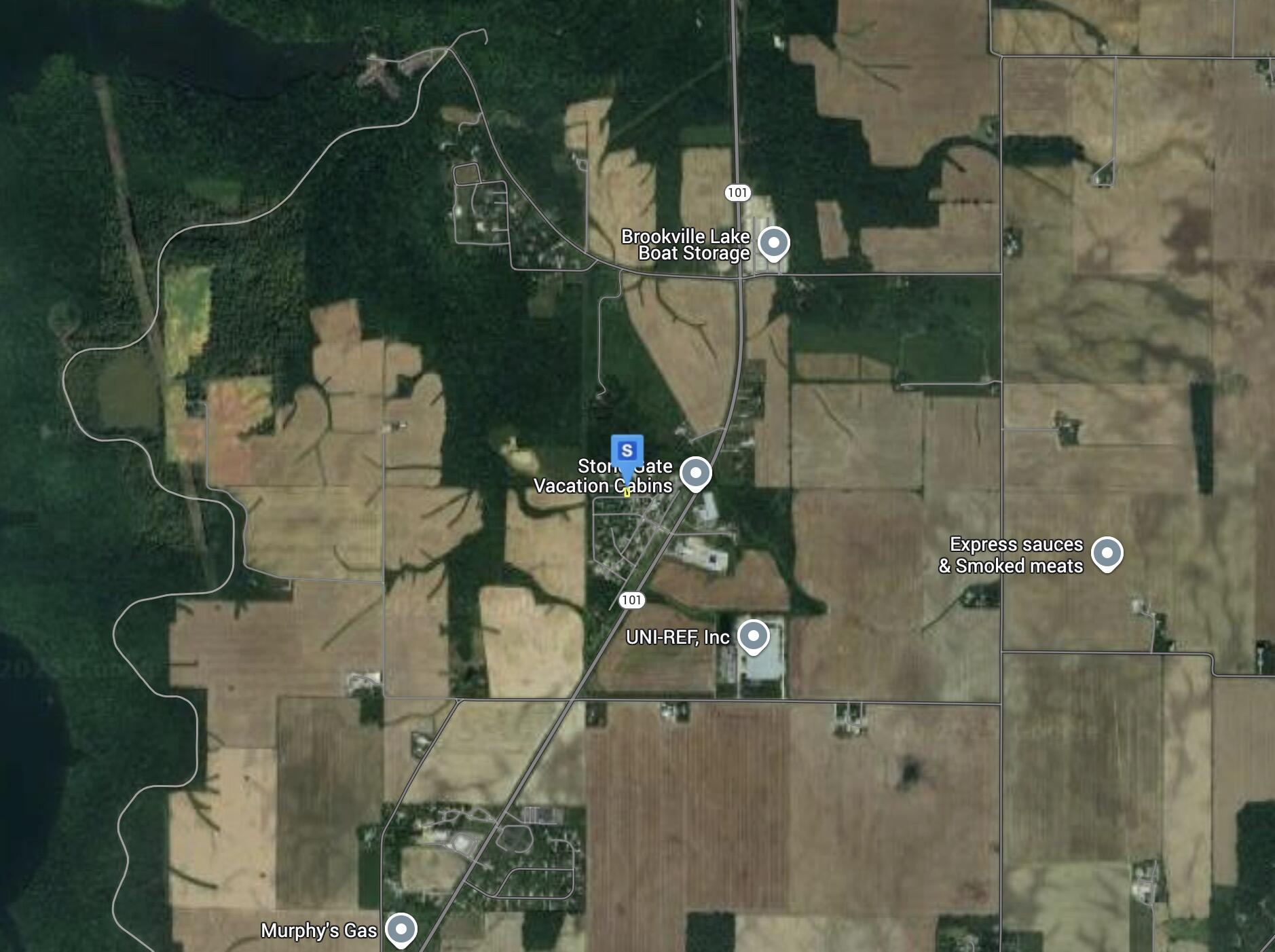Select Stone Gate Vacation Cabins pin
This screenshot has height=952, width=1275.
tap(695, 473)
